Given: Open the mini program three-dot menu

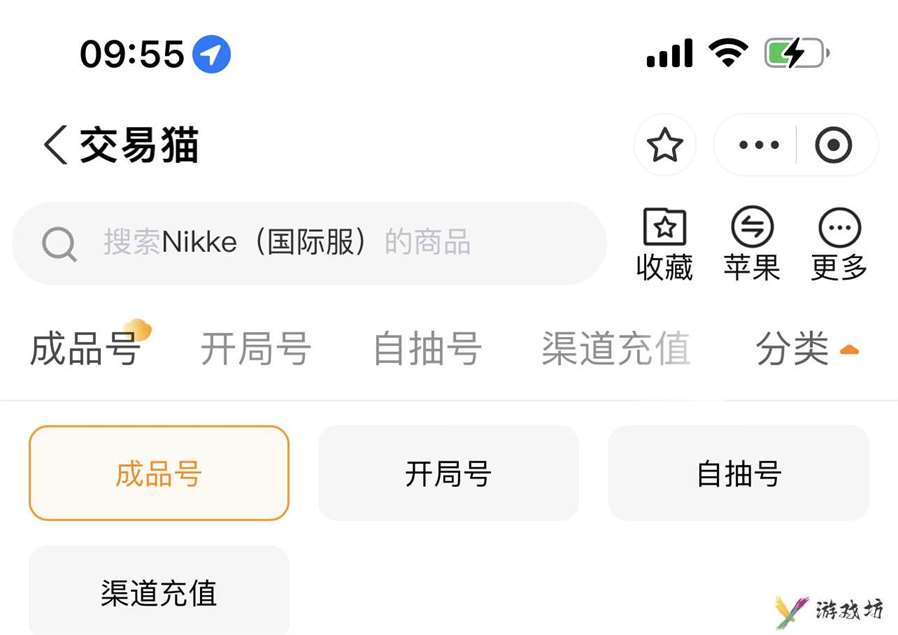Looking at the screenshot, I should pyautogui.click(x=758, y=146).
